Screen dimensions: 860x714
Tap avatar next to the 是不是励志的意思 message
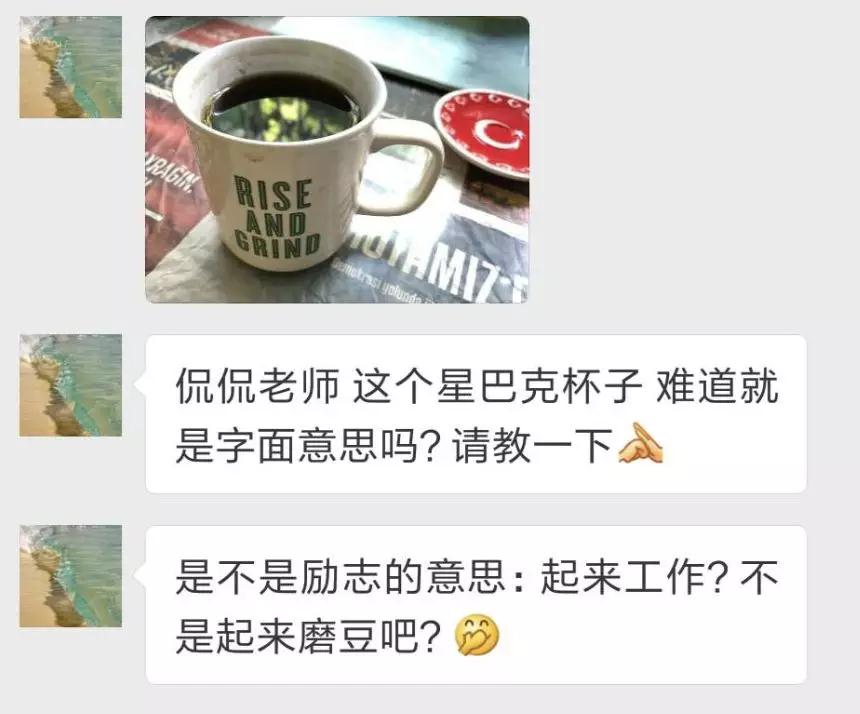tap(71, 576)
